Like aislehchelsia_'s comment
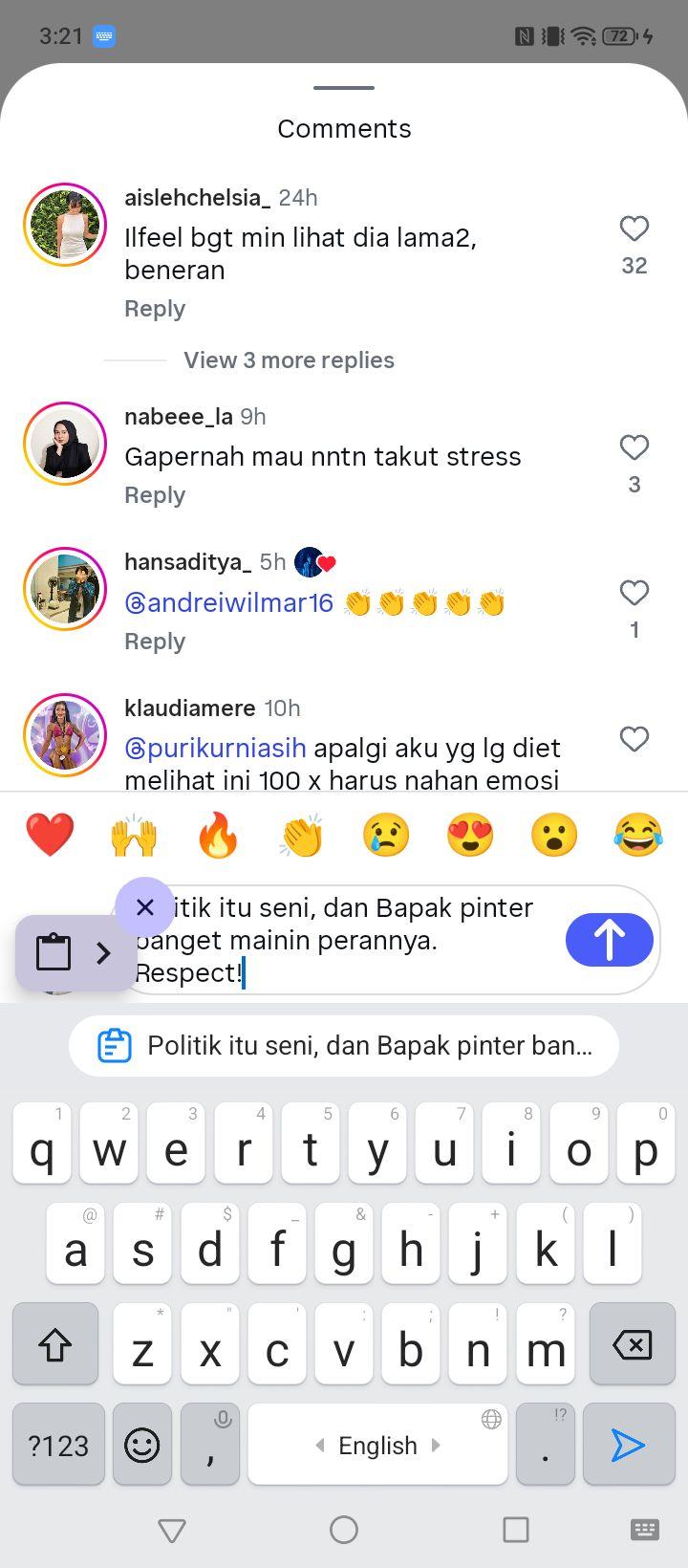Screen dimensions: 688x1568 (x=634, y=229)
